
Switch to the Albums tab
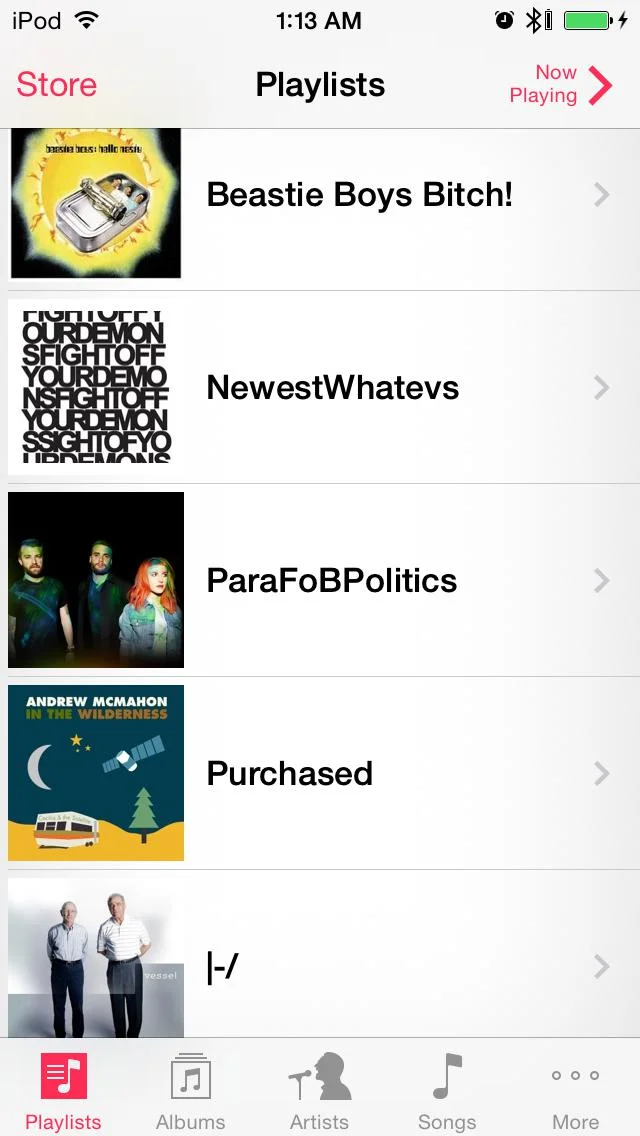coord(190,1090)
